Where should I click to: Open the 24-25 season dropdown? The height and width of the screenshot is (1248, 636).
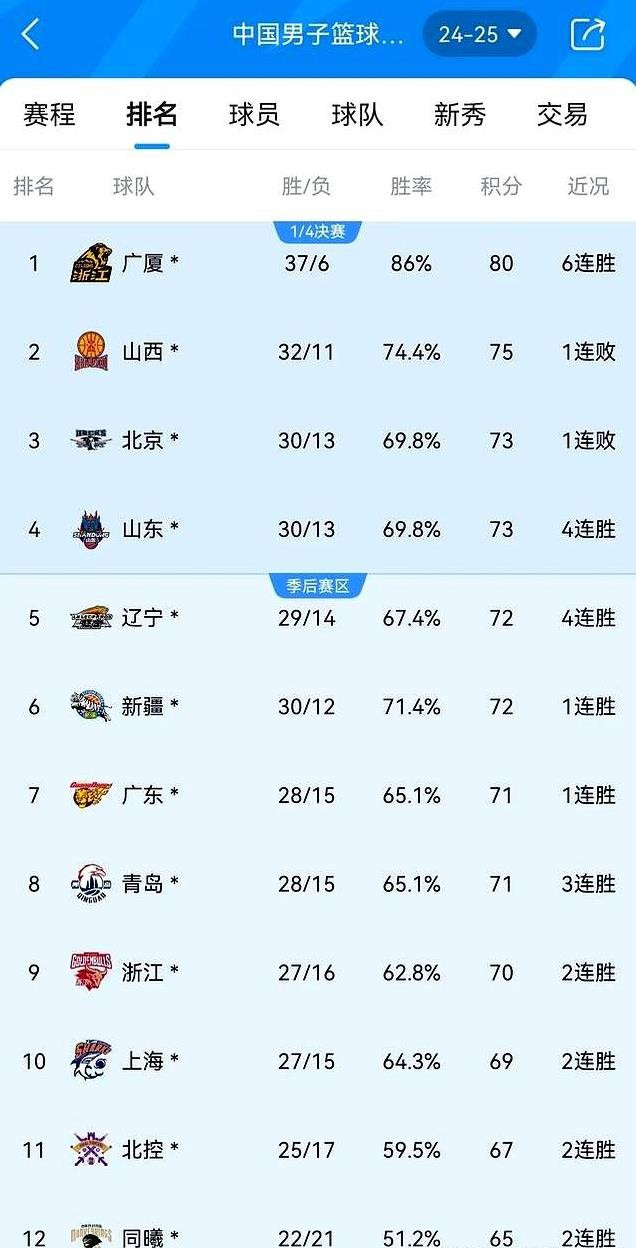[x=479, y=34]
